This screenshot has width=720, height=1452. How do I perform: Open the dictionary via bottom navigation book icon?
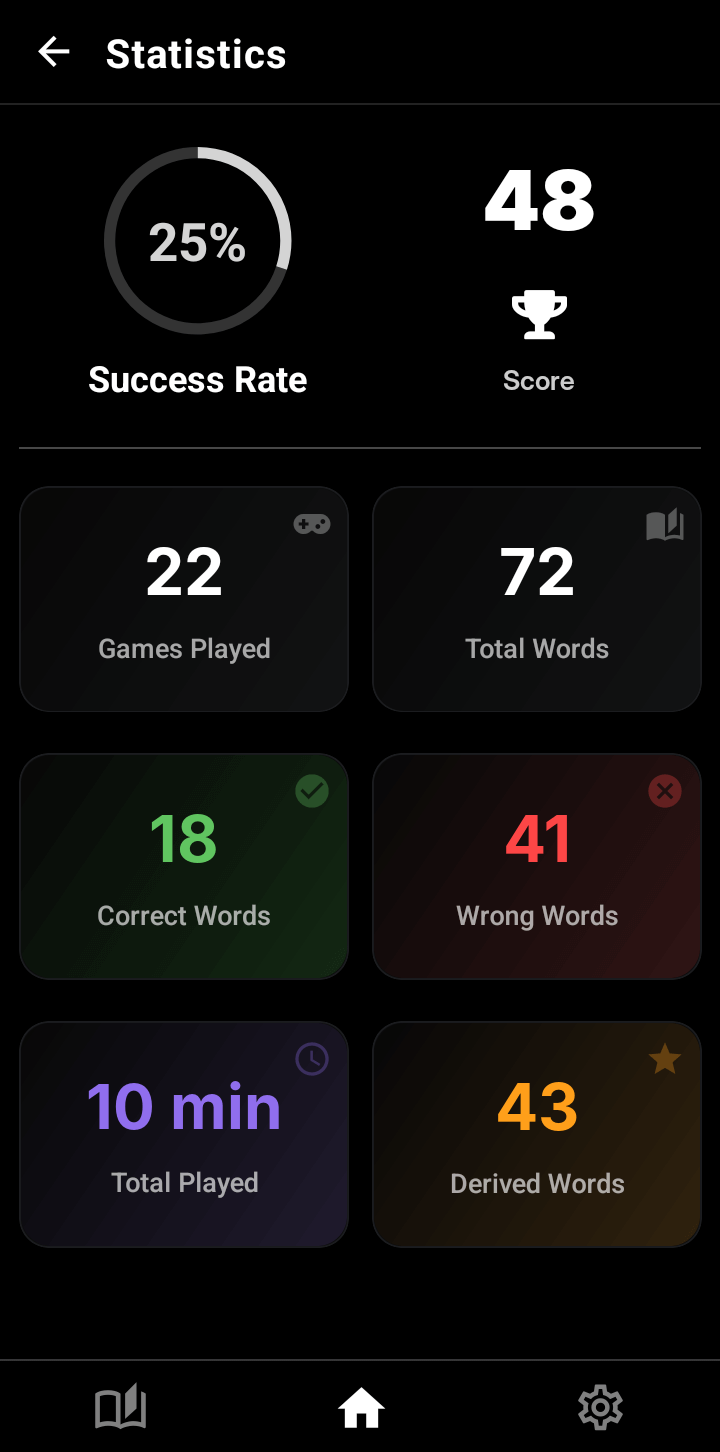coord(120,1407)
